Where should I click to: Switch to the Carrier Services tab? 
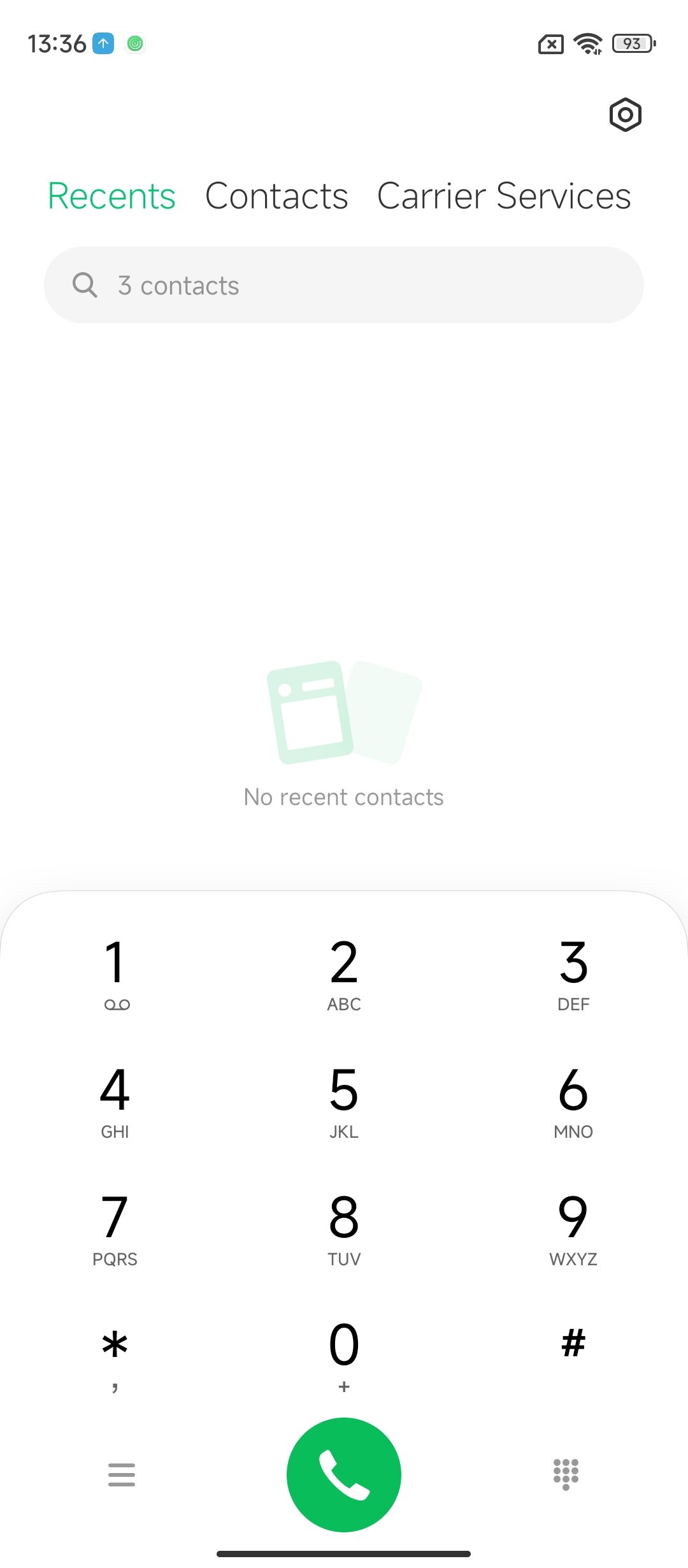point(504,196)
